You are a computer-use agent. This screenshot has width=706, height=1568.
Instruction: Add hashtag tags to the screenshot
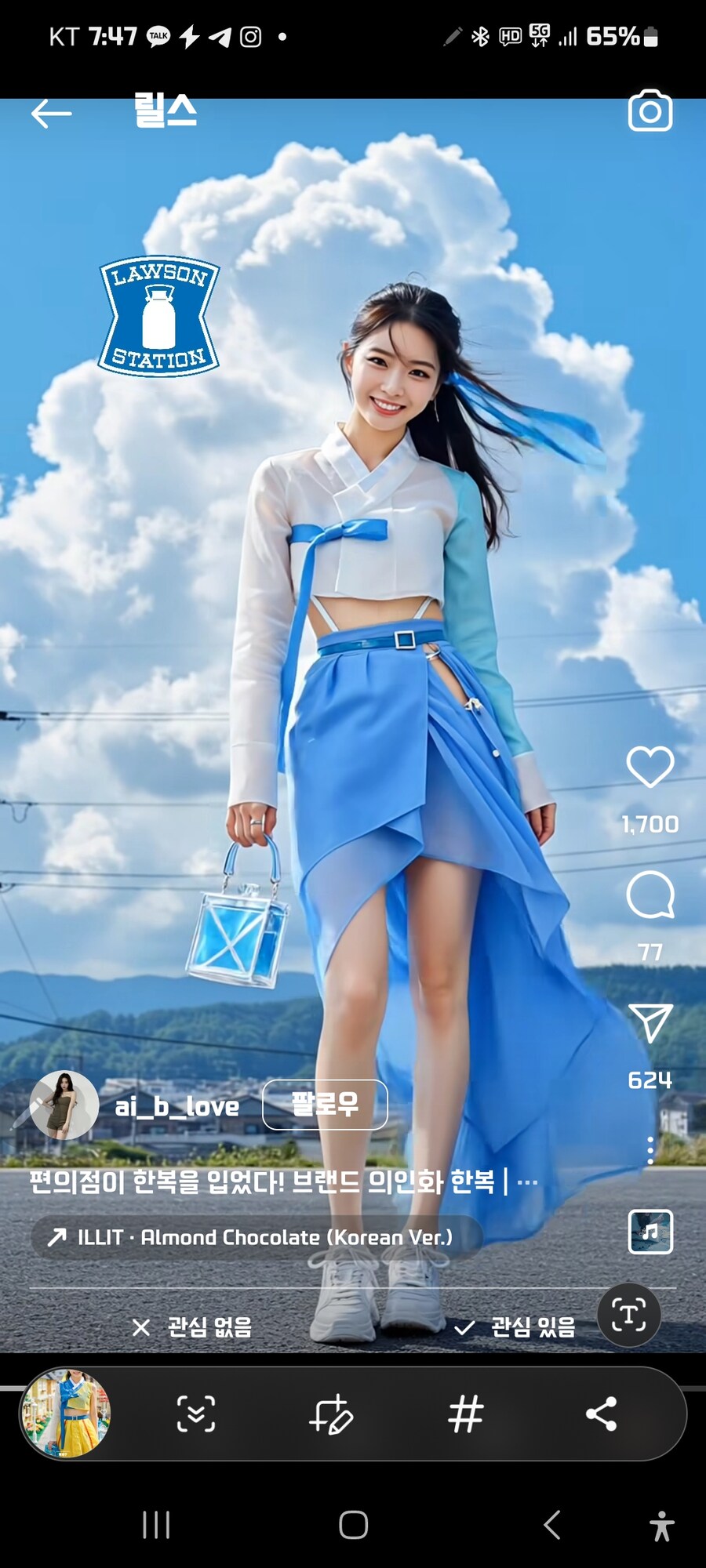(465, 1414)
